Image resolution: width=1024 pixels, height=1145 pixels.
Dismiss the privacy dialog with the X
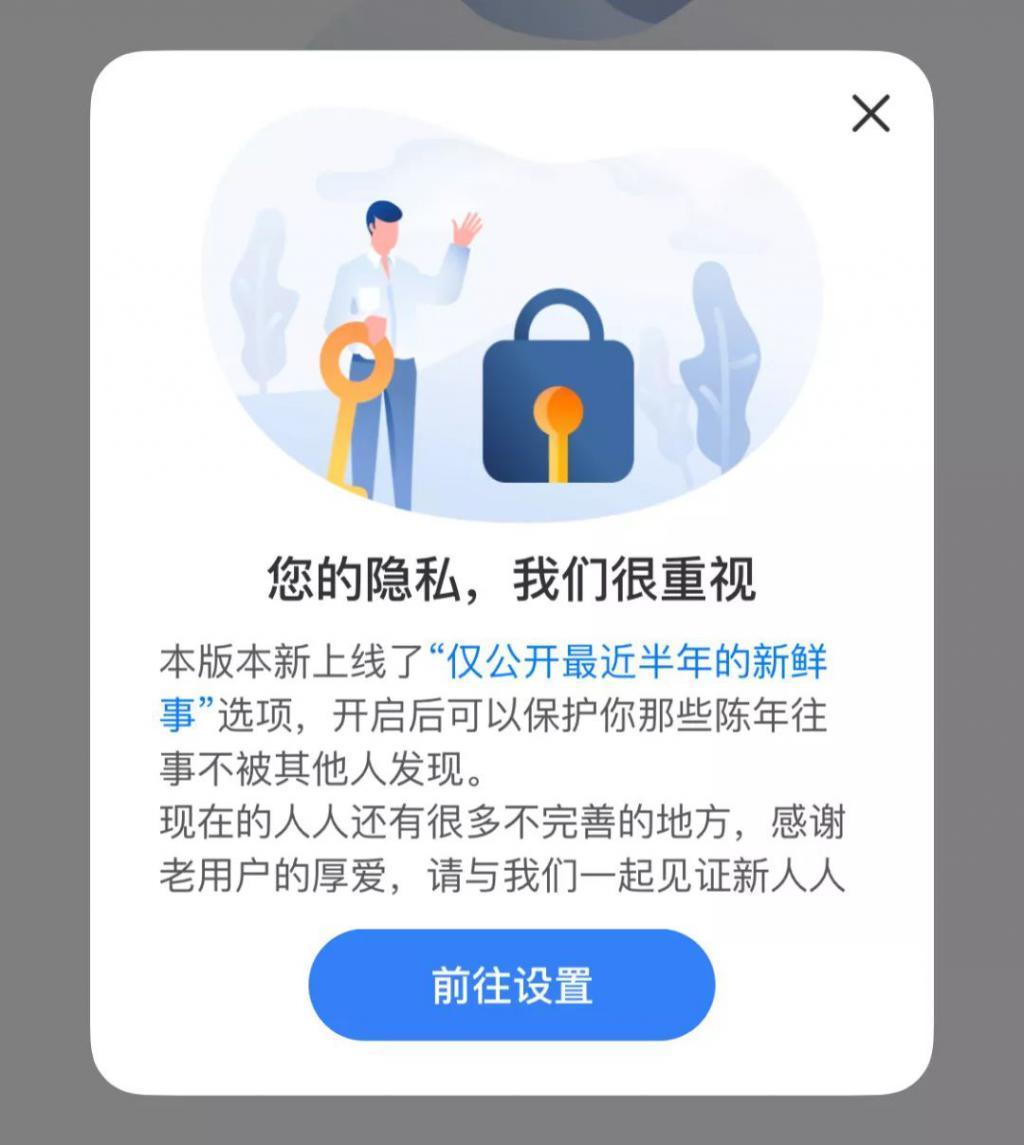tap(870, 114)
